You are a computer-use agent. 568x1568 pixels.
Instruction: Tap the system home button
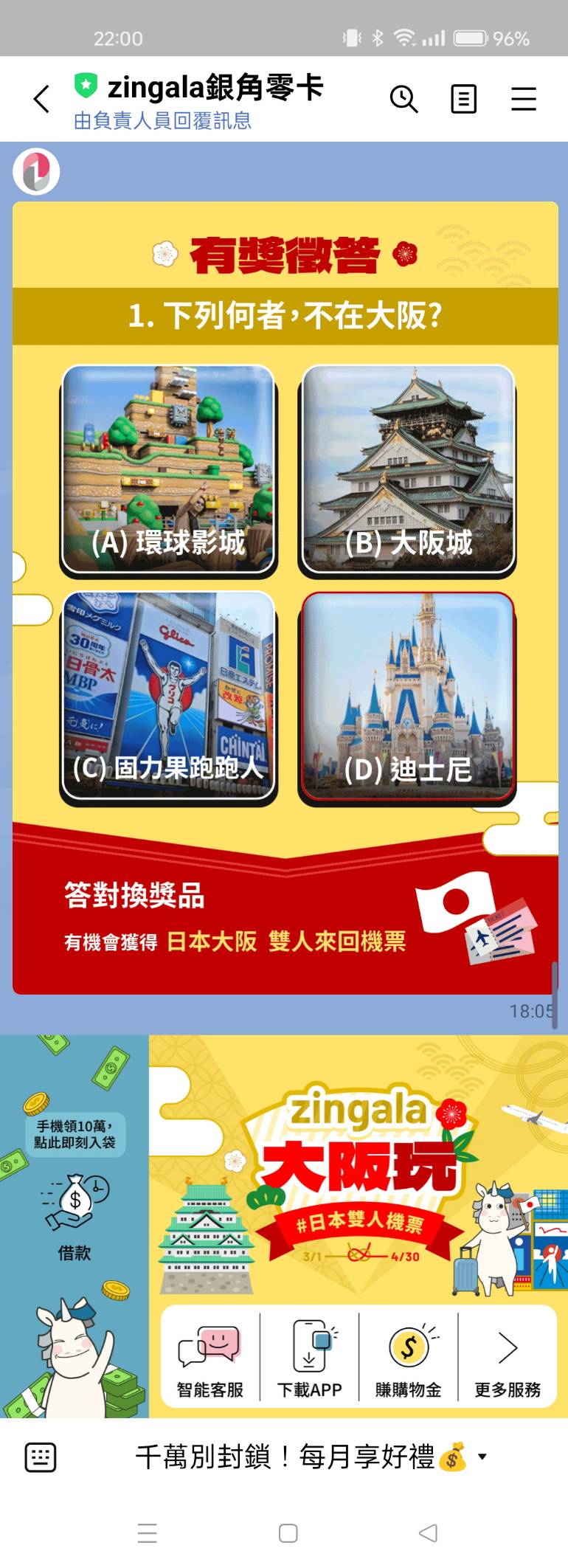[x=288, y=1533]
